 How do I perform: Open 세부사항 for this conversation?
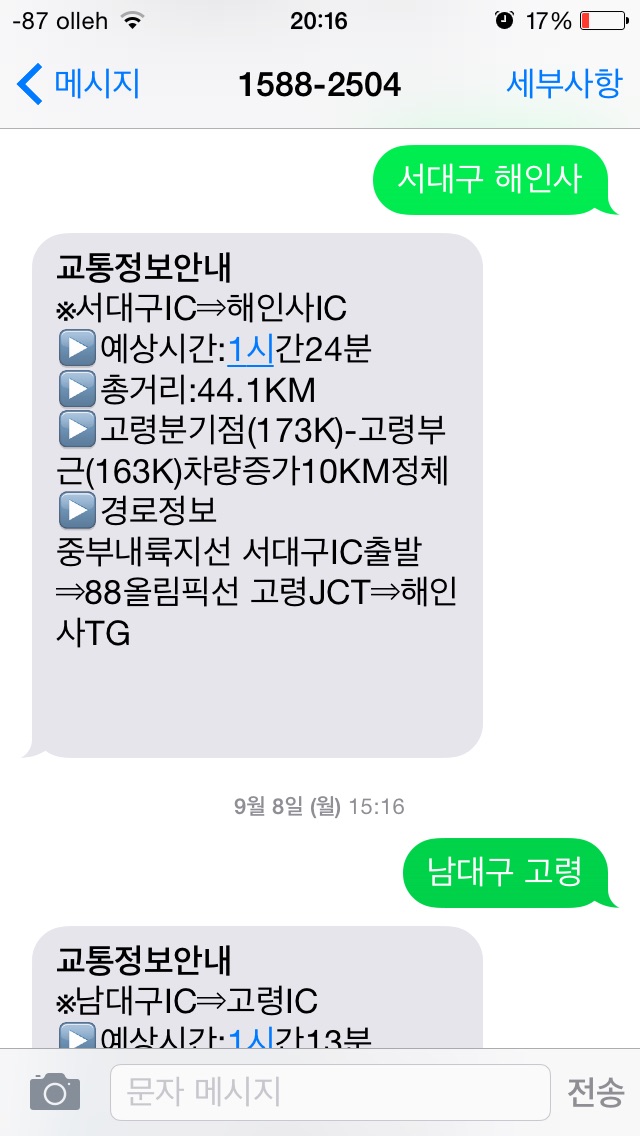coord(564,84)
